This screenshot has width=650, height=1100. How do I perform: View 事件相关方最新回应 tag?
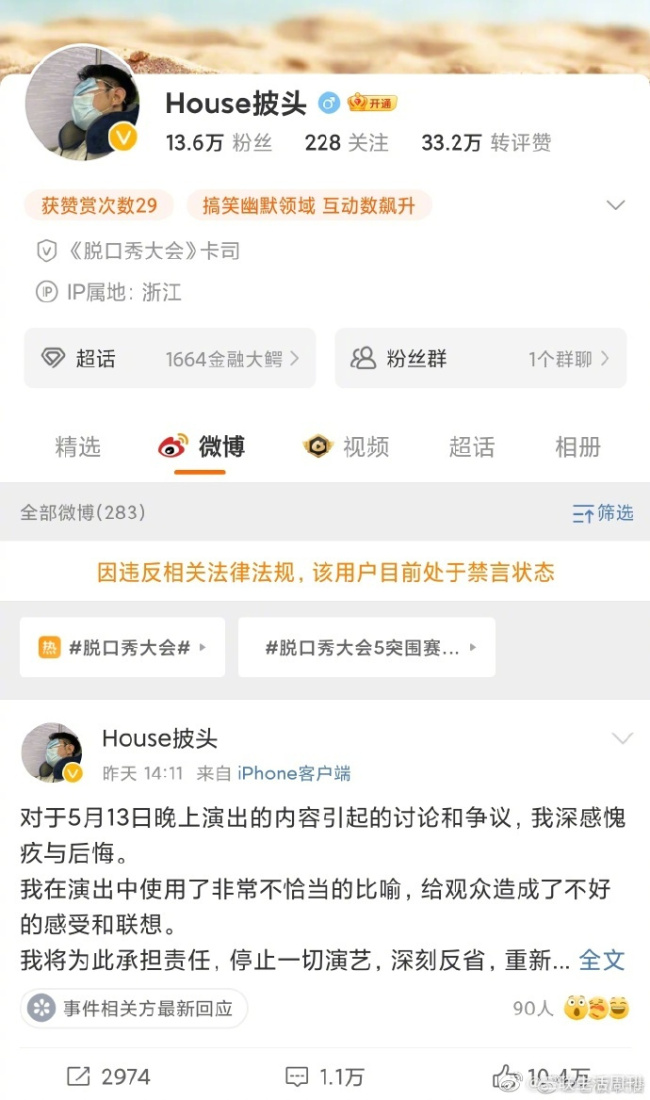pos(134,1008)
